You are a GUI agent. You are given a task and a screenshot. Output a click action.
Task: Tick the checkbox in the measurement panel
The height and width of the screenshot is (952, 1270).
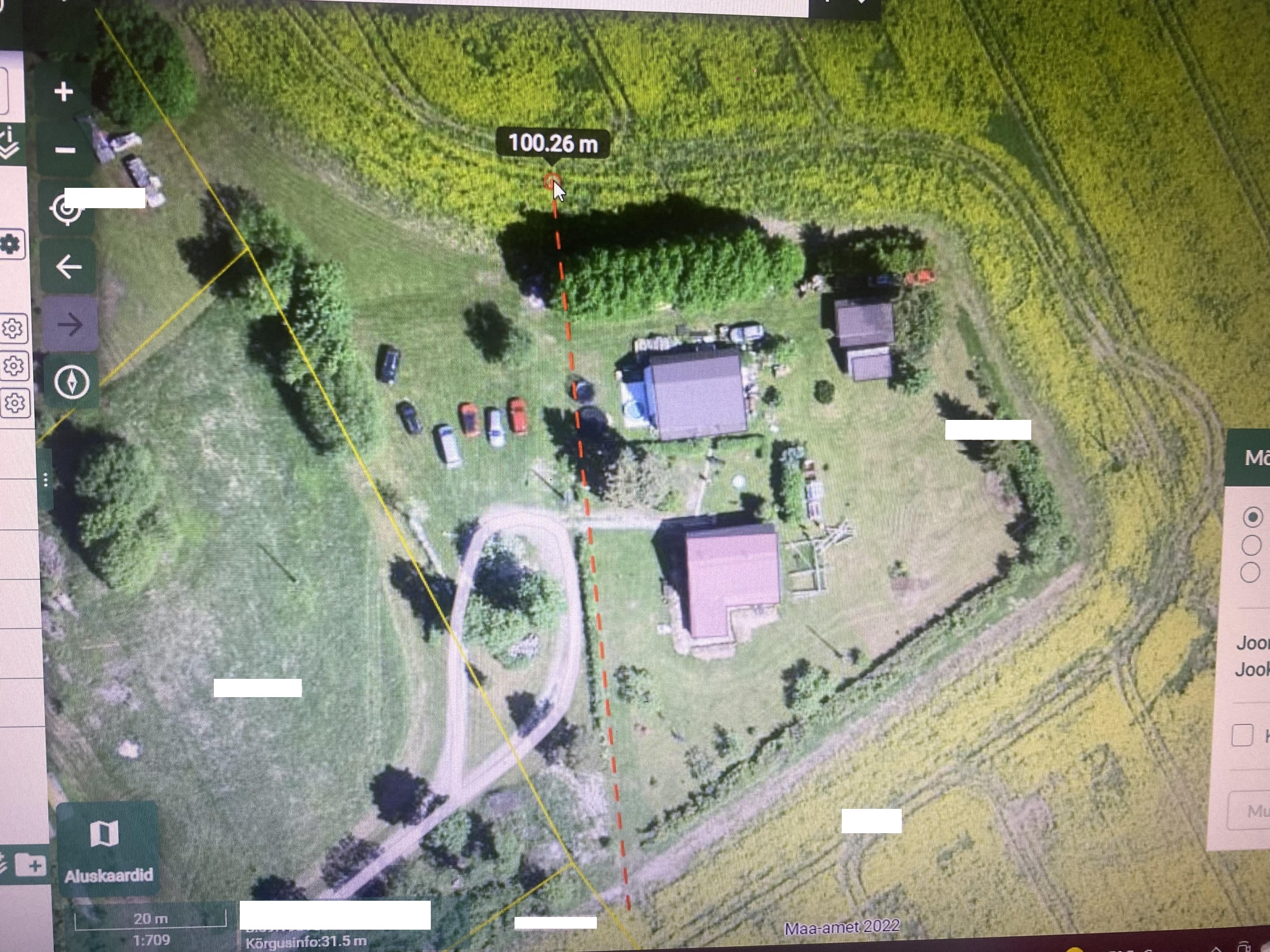pos(1243,735)
